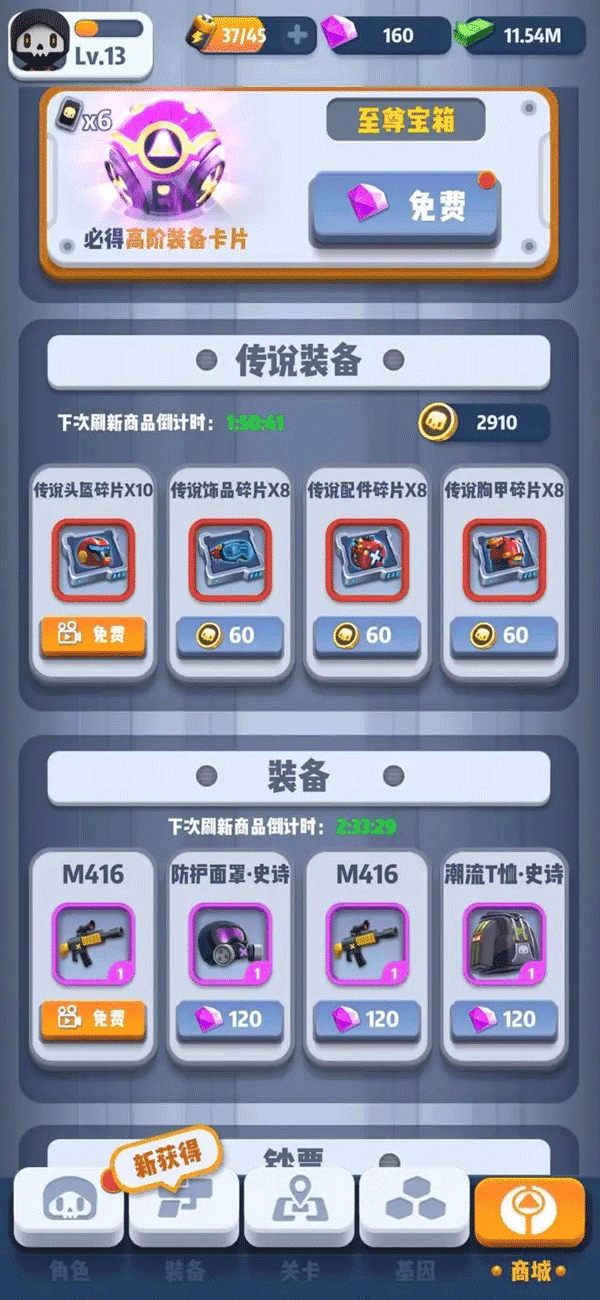The width and height of the screenshot is (600, 1300).
Task: Buy 传说饰品碎片X8 for 60 coins
Action: click(230, 635)
